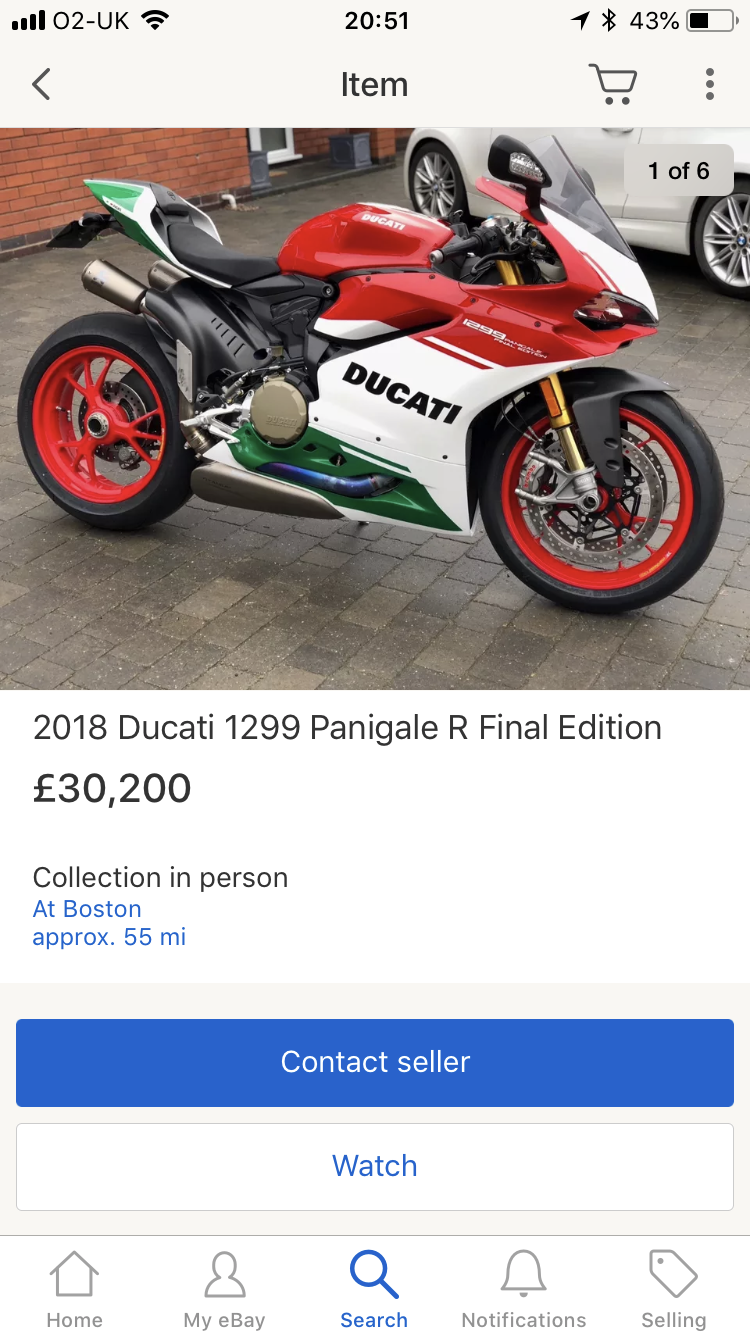750x1334 pixels.
Task: Open the three-dot overflow menu
Action: pyautogui.click(x=709, y=85)
